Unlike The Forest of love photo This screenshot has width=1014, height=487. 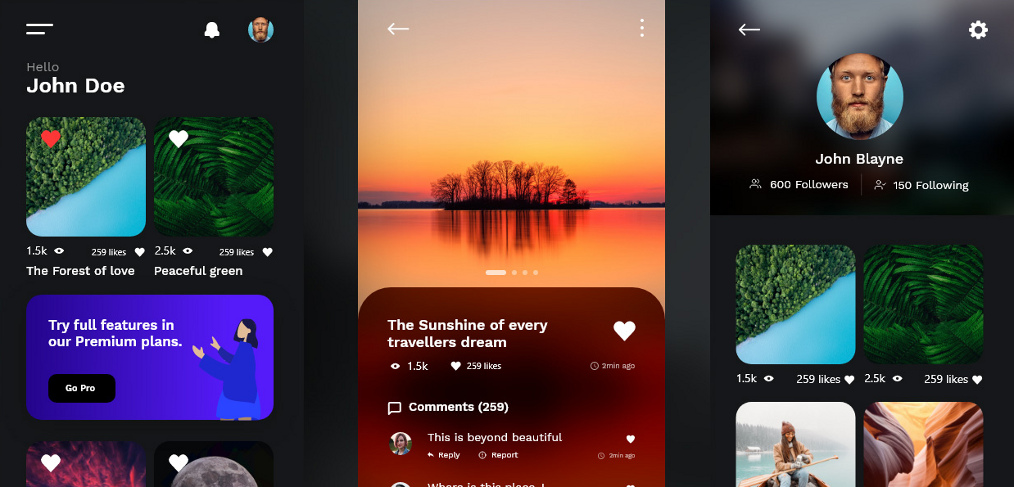tap(51, 139)
